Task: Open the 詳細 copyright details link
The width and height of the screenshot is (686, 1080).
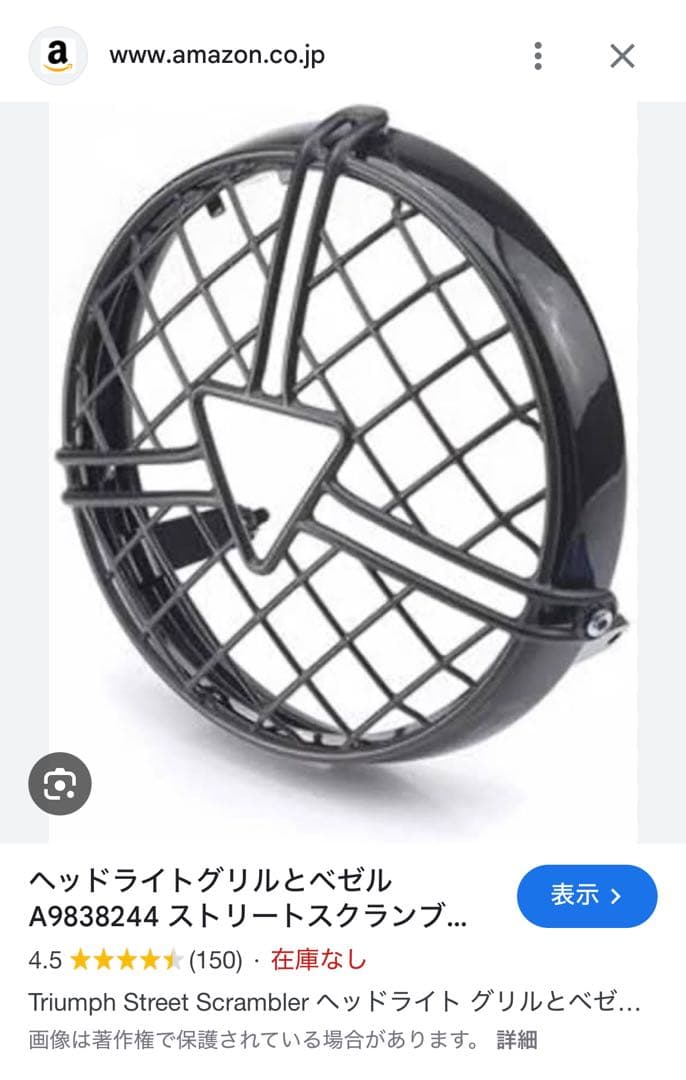Action: pos(517,1040)
